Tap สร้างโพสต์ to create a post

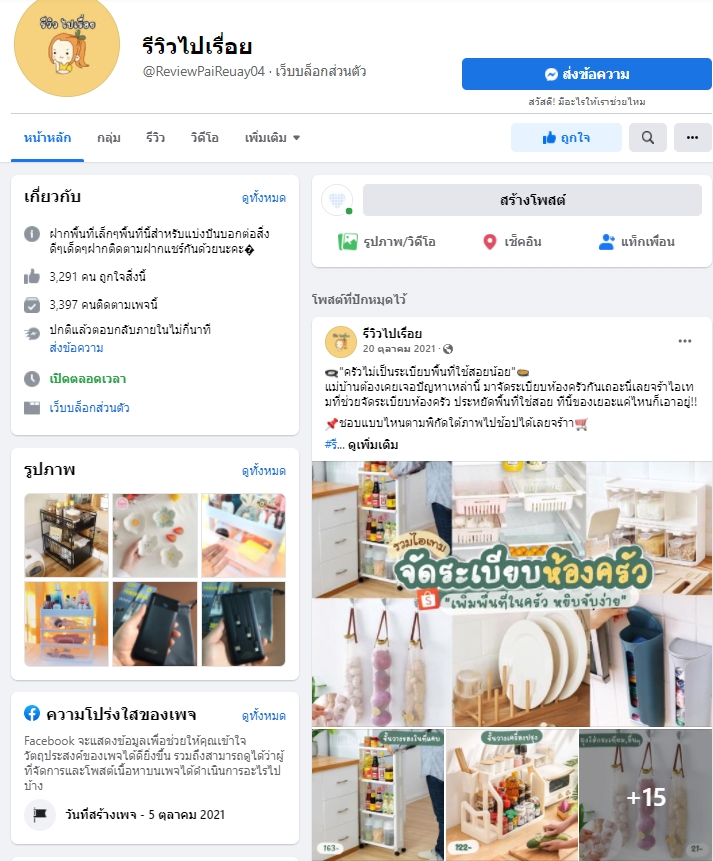532,200
